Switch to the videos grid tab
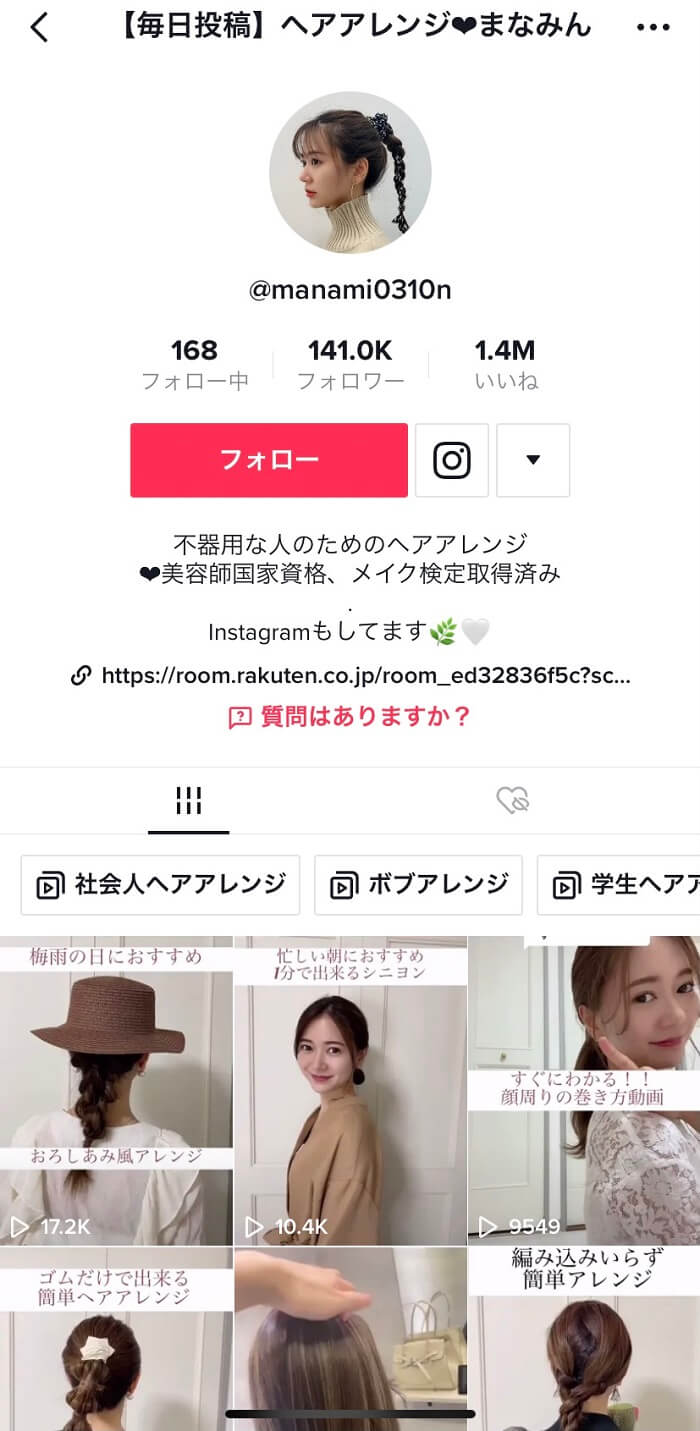This screenshot has width=700, height=1431. coord(188,800)
